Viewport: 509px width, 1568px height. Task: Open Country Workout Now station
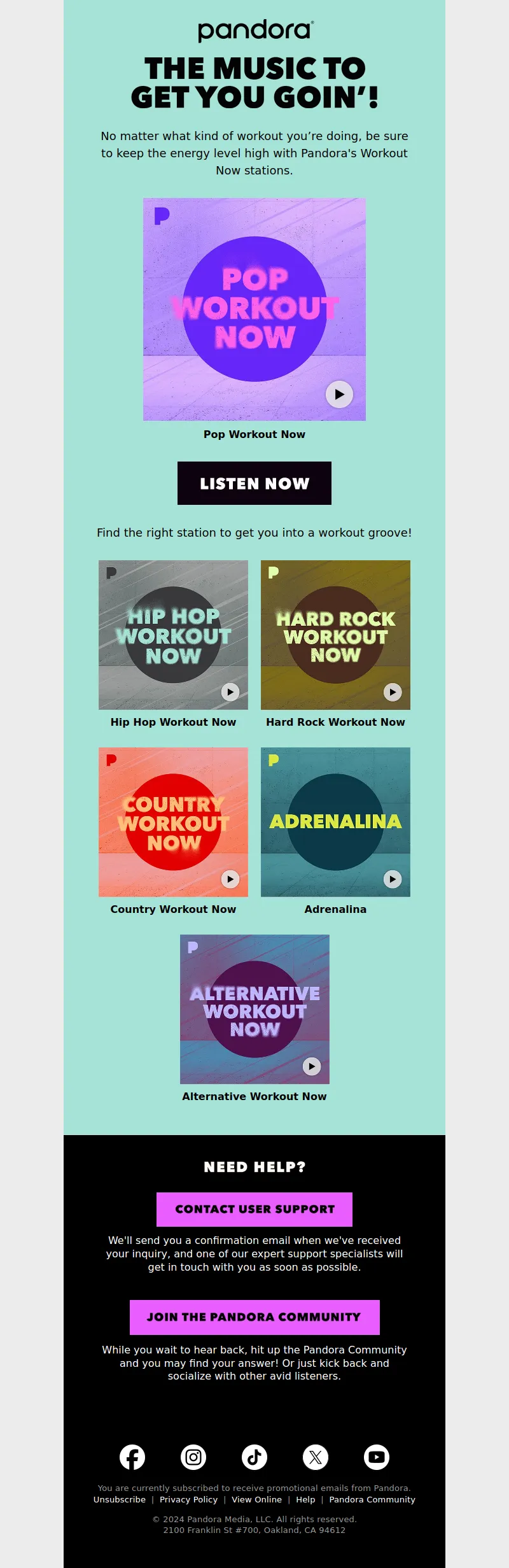[x=173, y=822]
